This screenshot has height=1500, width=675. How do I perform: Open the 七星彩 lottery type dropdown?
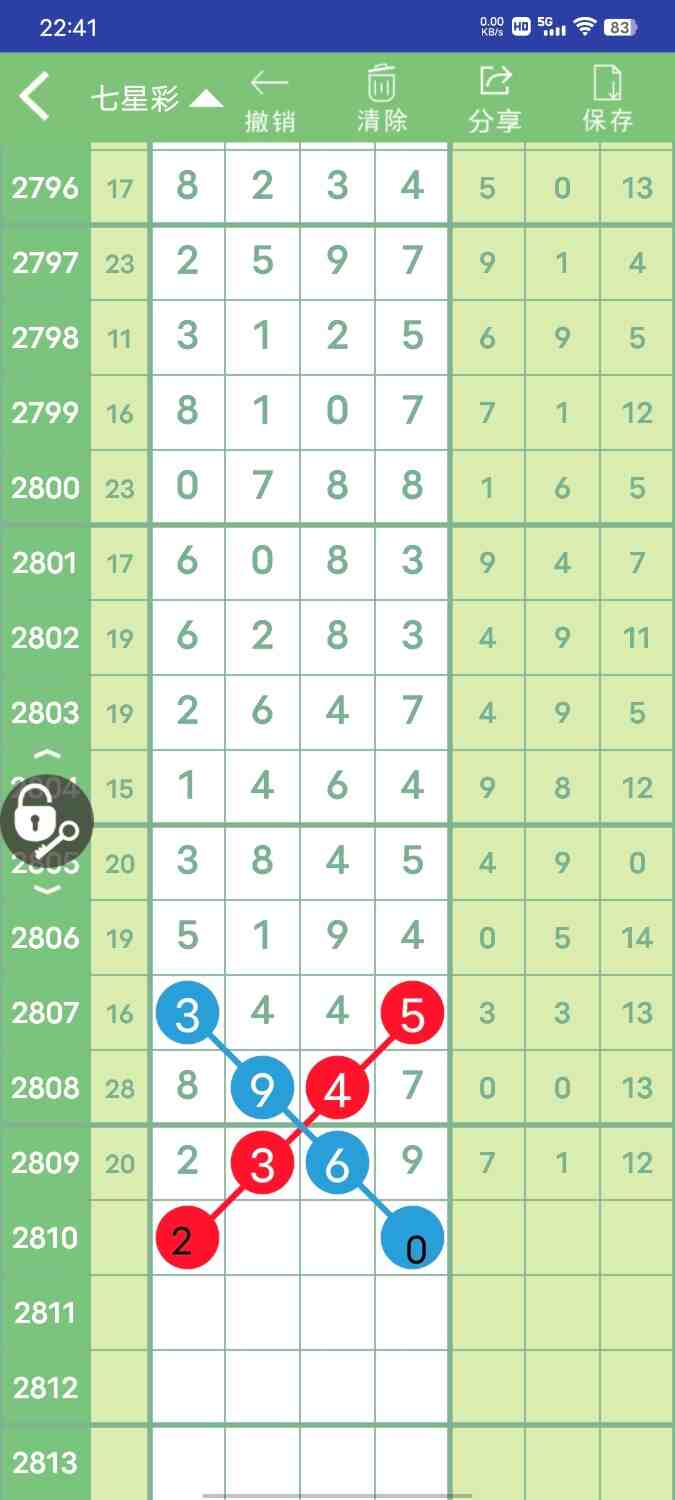[x=156, y=98]
